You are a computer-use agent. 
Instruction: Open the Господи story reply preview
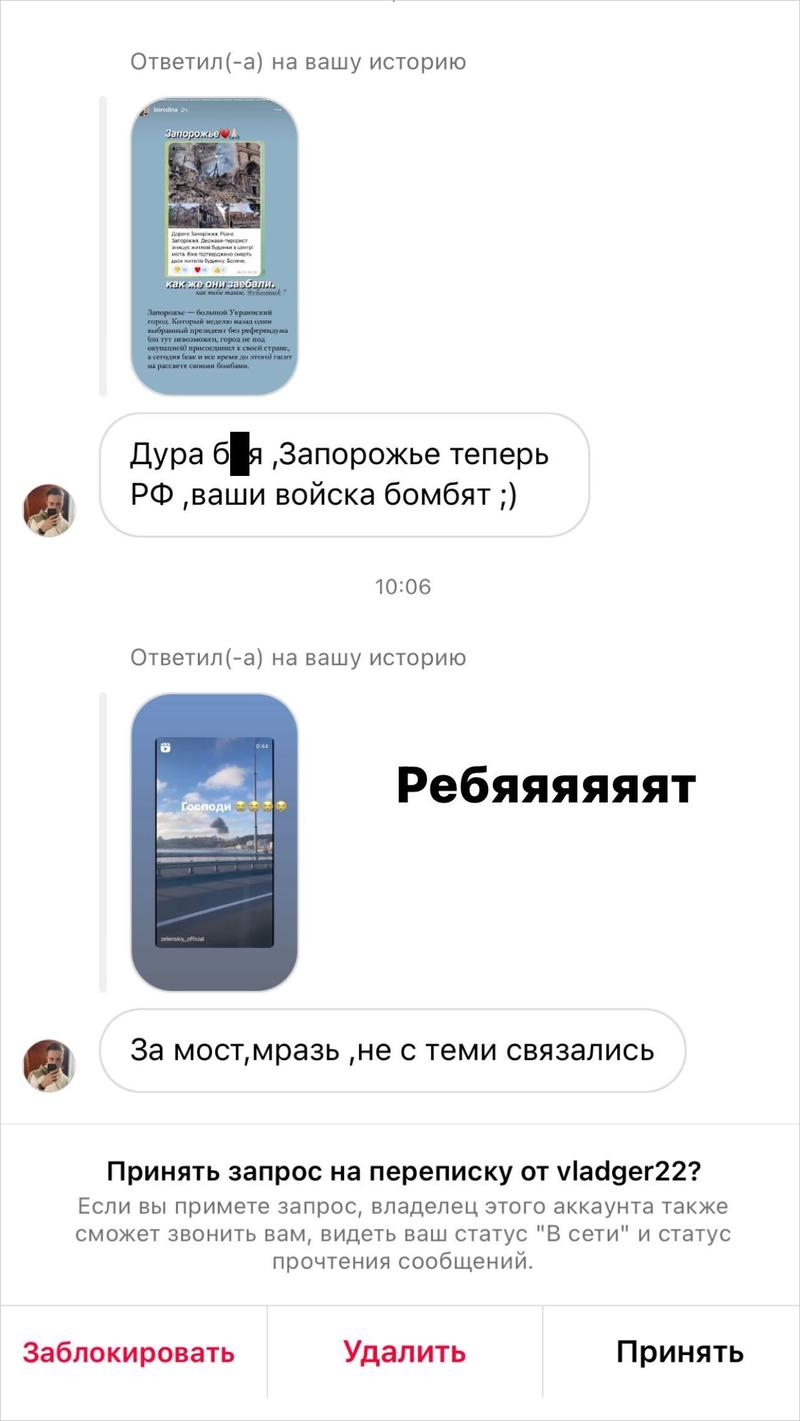tap(215, 842)
